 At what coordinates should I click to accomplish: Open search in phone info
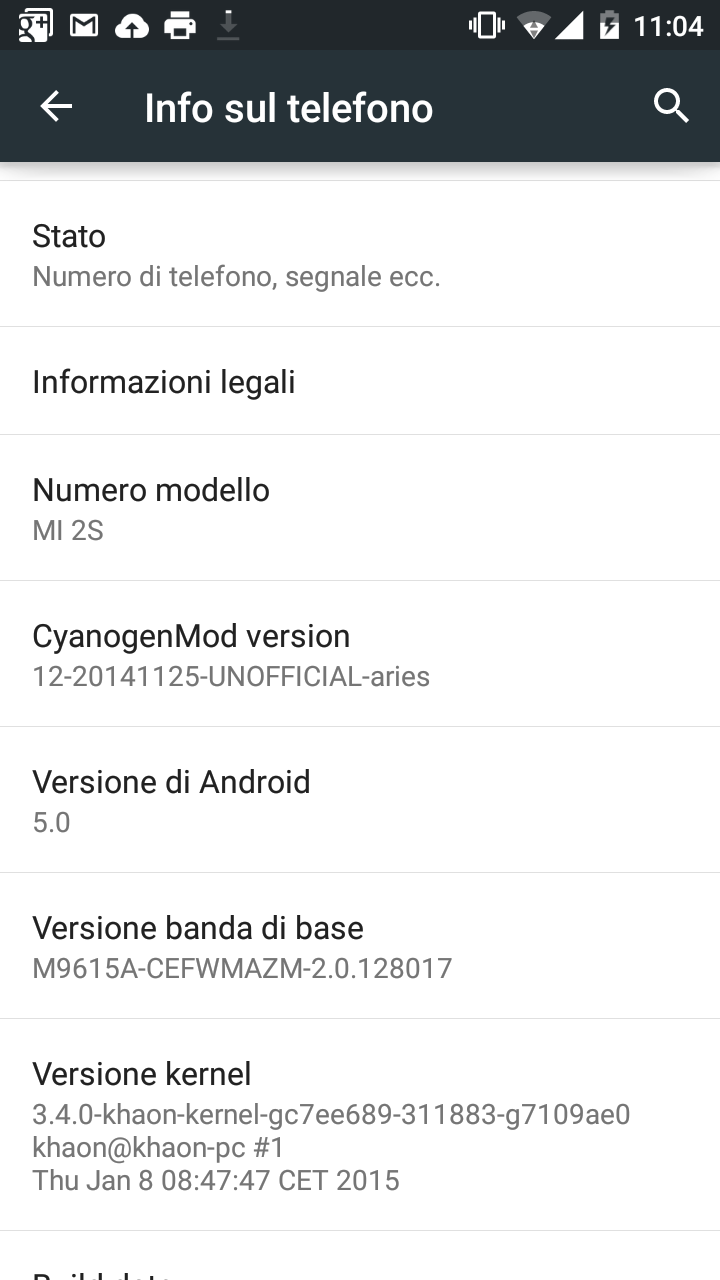(671, 105)
